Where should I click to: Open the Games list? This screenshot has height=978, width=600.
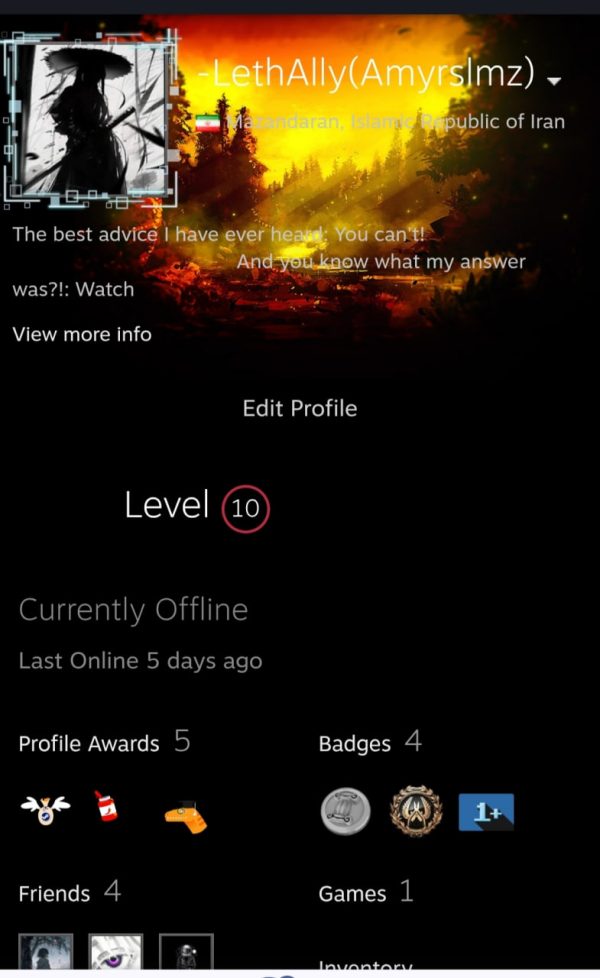pos(352,894)
